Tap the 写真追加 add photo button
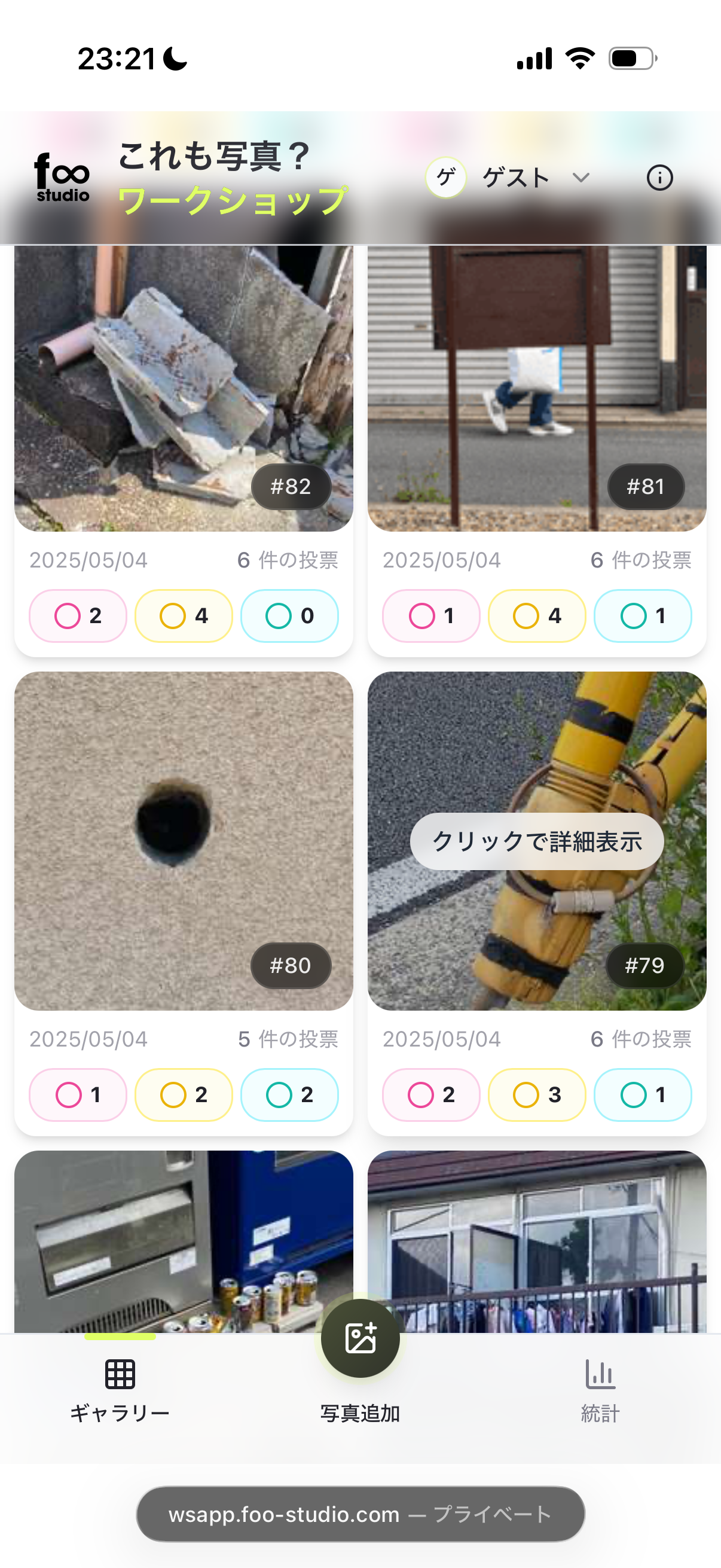 pyautogui.click(x=360, y=1339)
